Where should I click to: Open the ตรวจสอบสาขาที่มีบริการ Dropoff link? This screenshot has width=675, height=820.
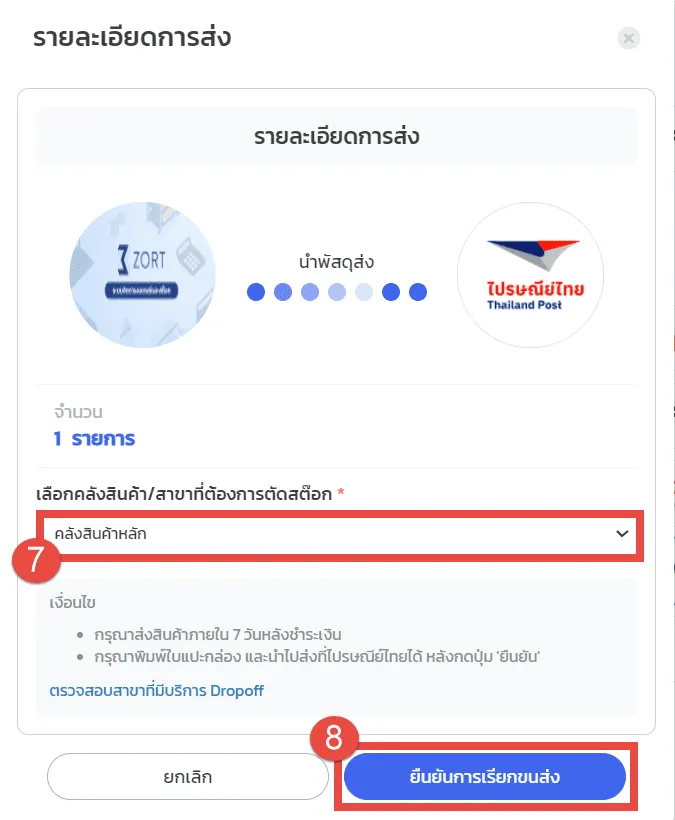tap(157, 691)
